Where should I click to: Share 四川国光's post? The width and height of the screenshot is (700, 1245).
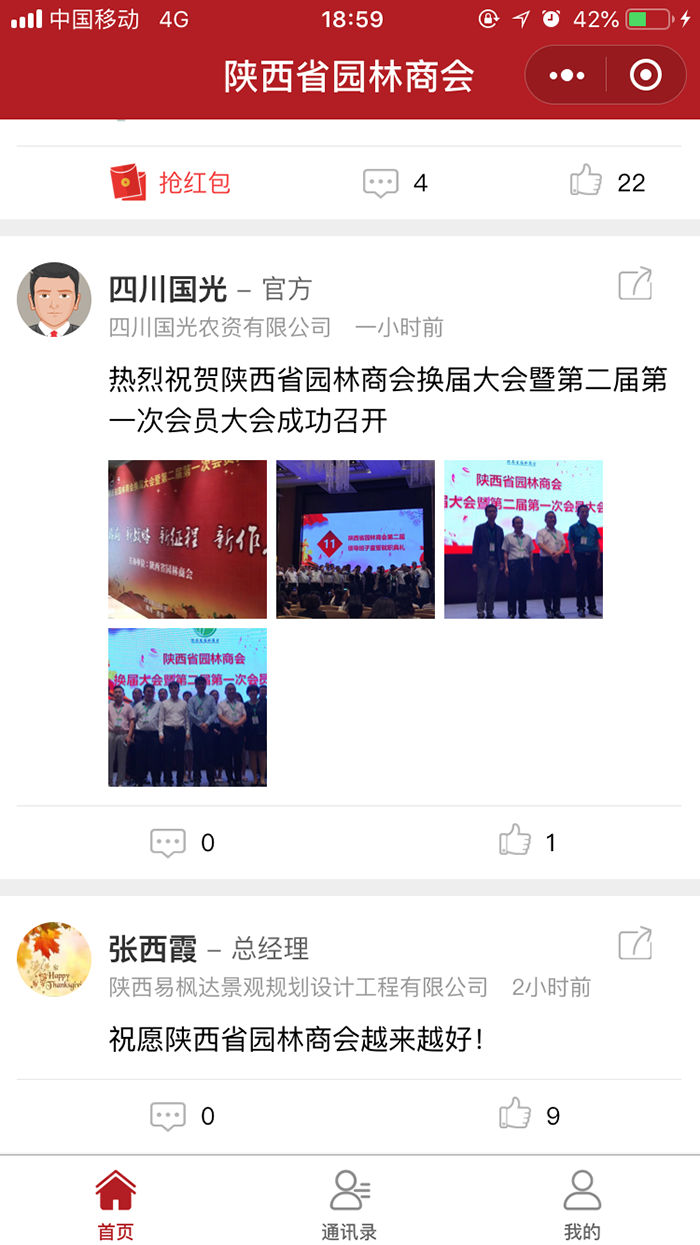(635, 284)
